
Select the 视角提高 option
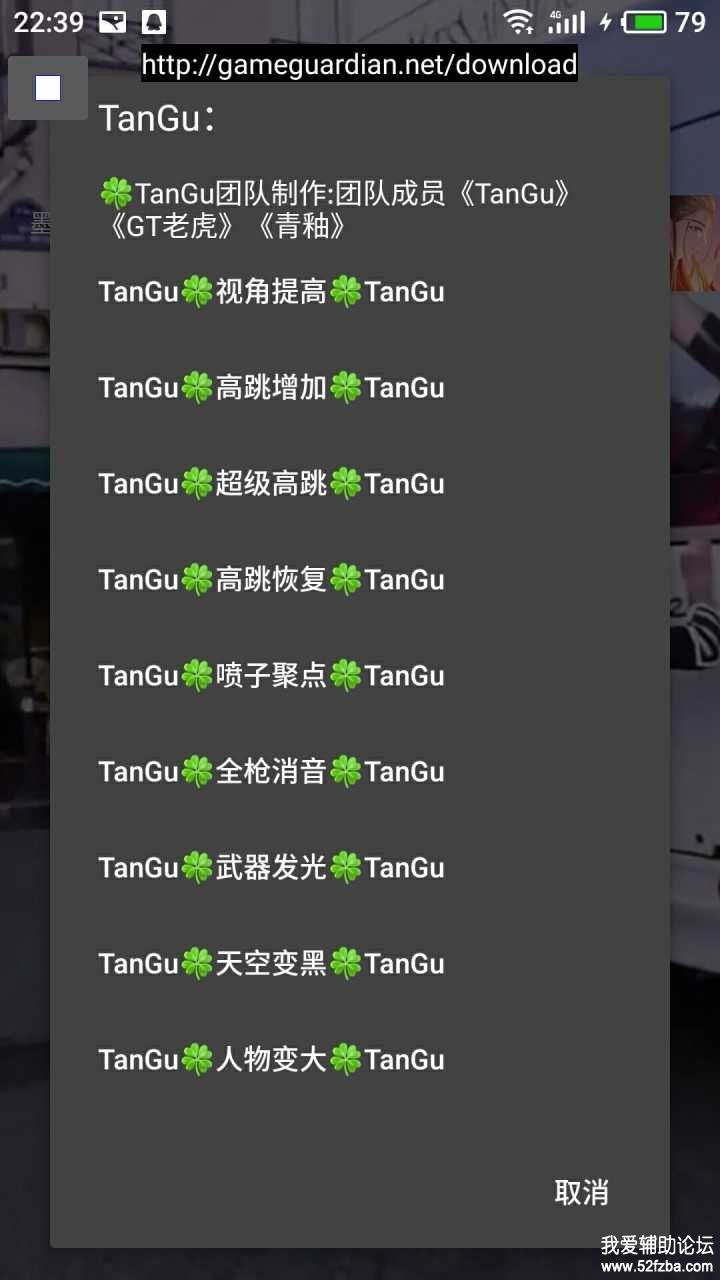[271, 292]
